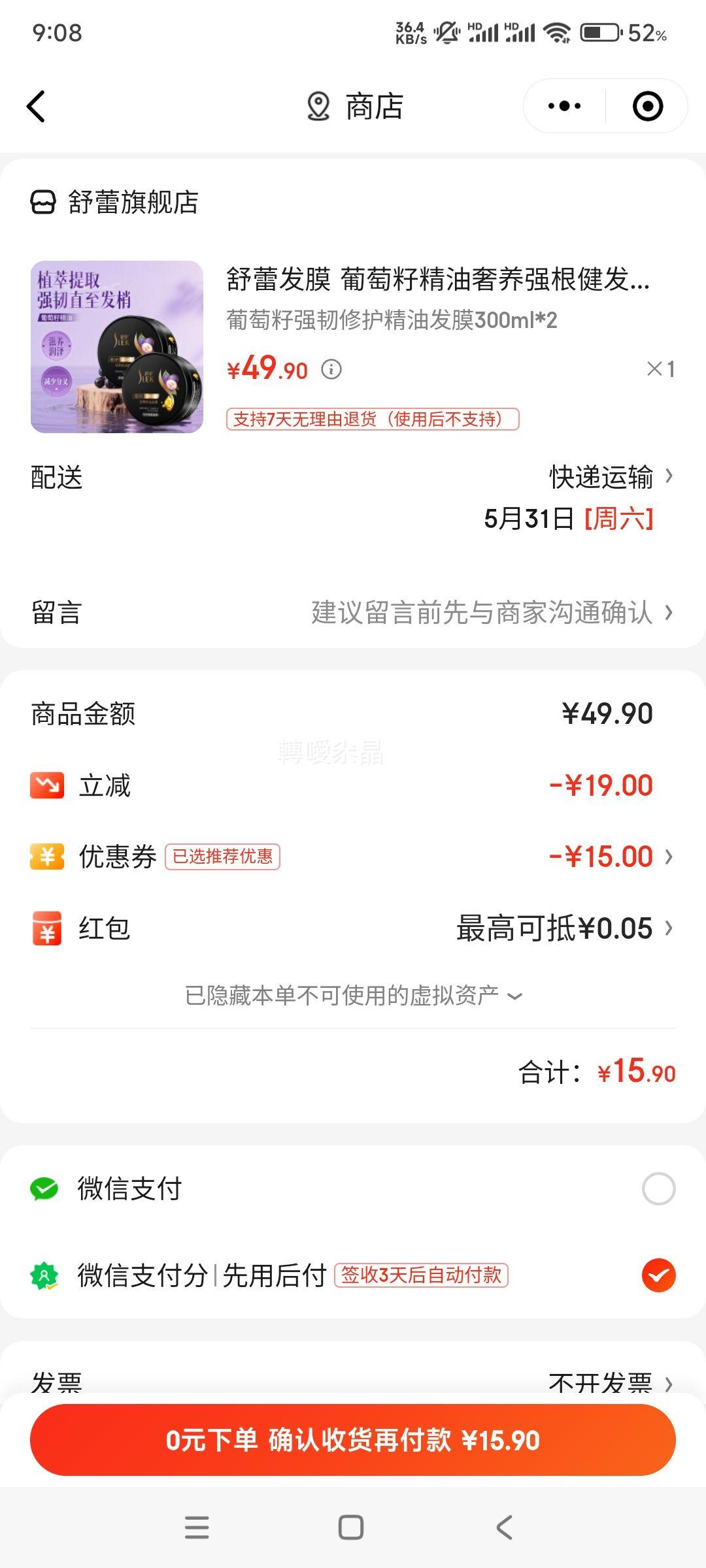Open the system recent apps button

(x=197, y=1527)
